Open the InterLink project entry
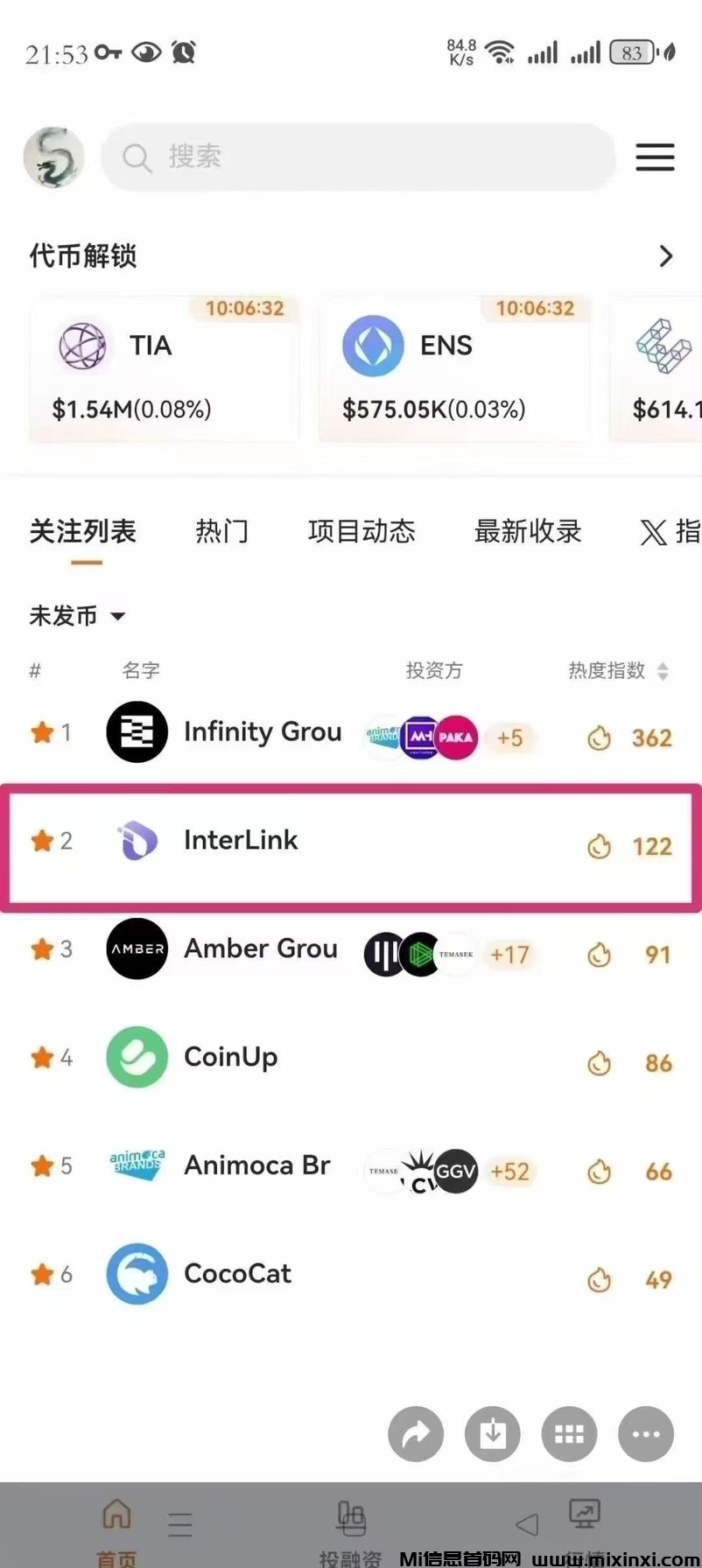Image resolution: width=702 pixels, height=1568 pixels. tap(241, 840)
